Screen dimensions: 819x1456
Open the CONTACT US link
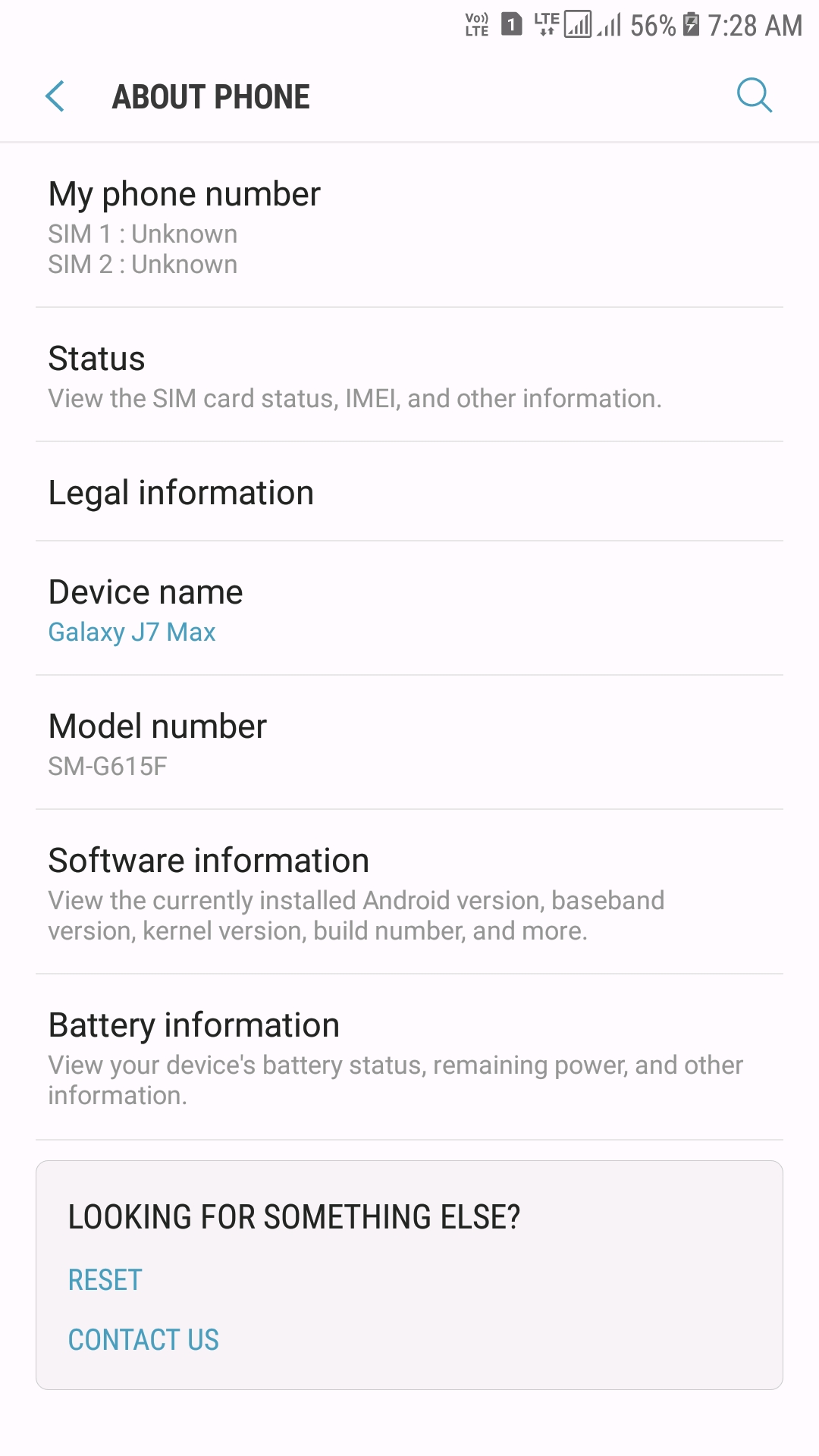click(x=143, y=1340)
